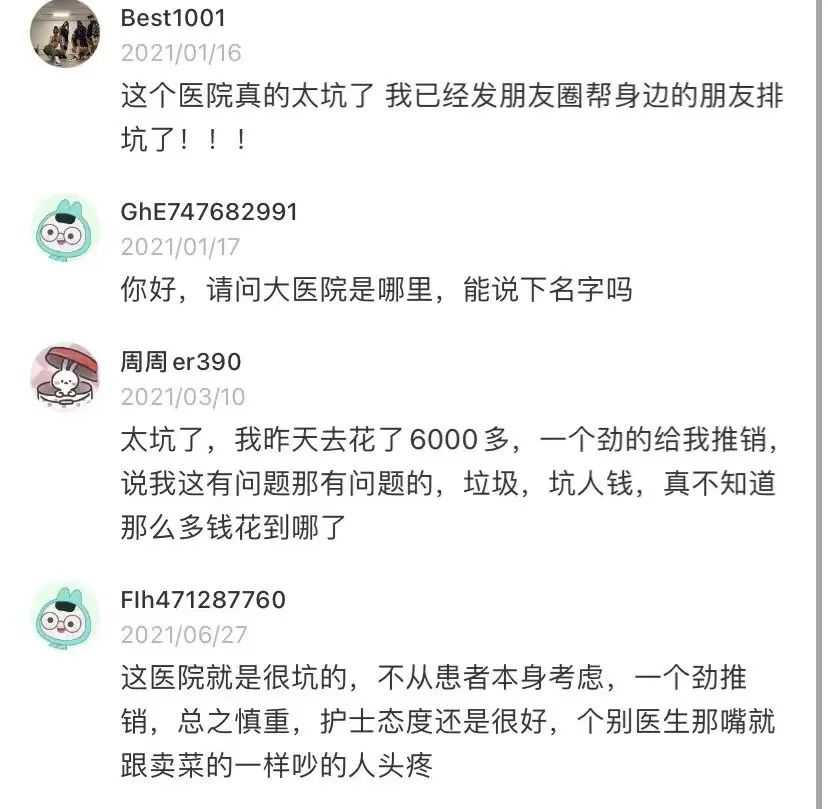Open 周周er390's avatar

point(66,377)
